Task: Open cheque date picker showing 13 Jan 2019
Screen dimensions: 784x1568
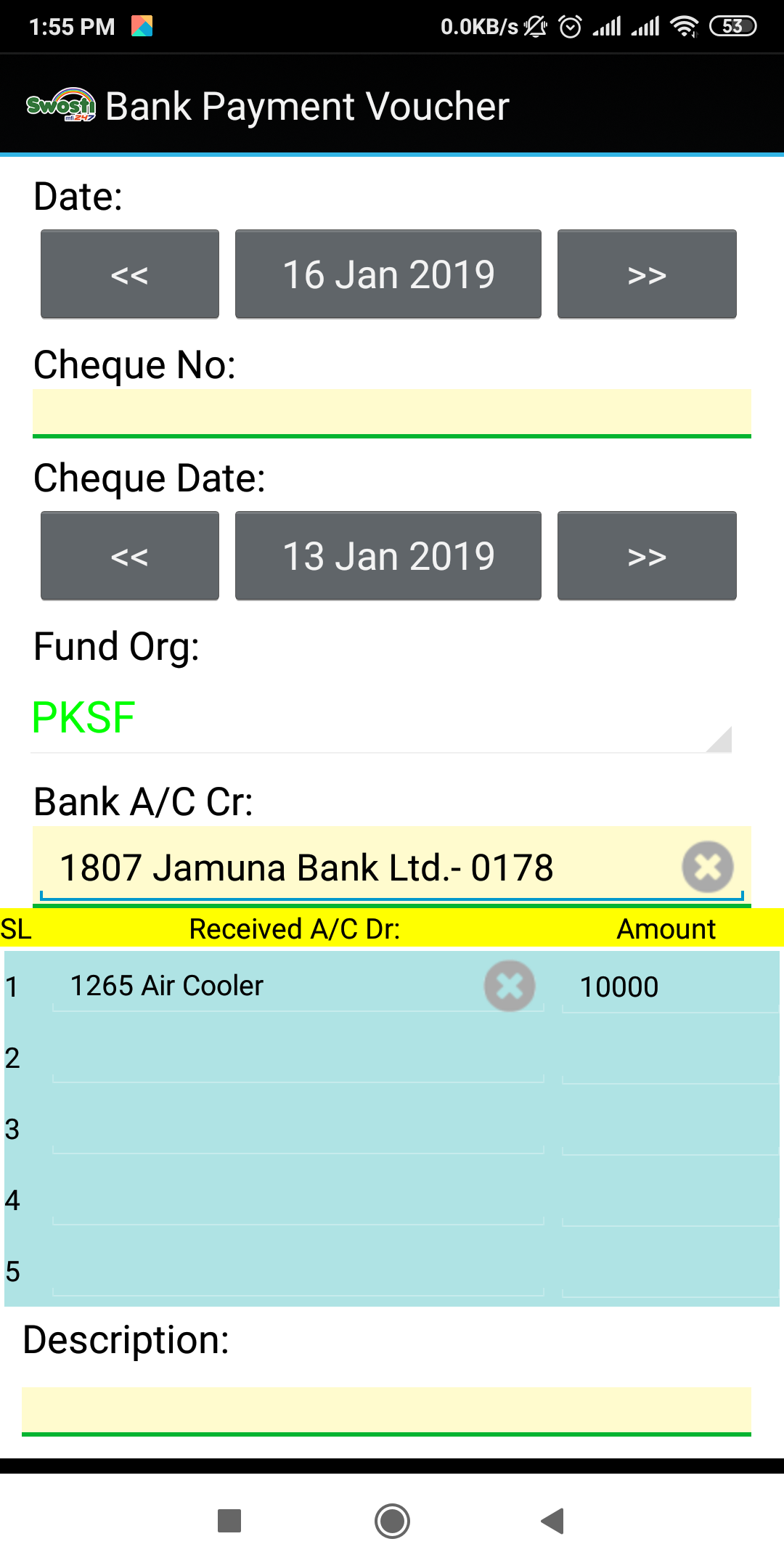Action: click(x=388, y=556)
